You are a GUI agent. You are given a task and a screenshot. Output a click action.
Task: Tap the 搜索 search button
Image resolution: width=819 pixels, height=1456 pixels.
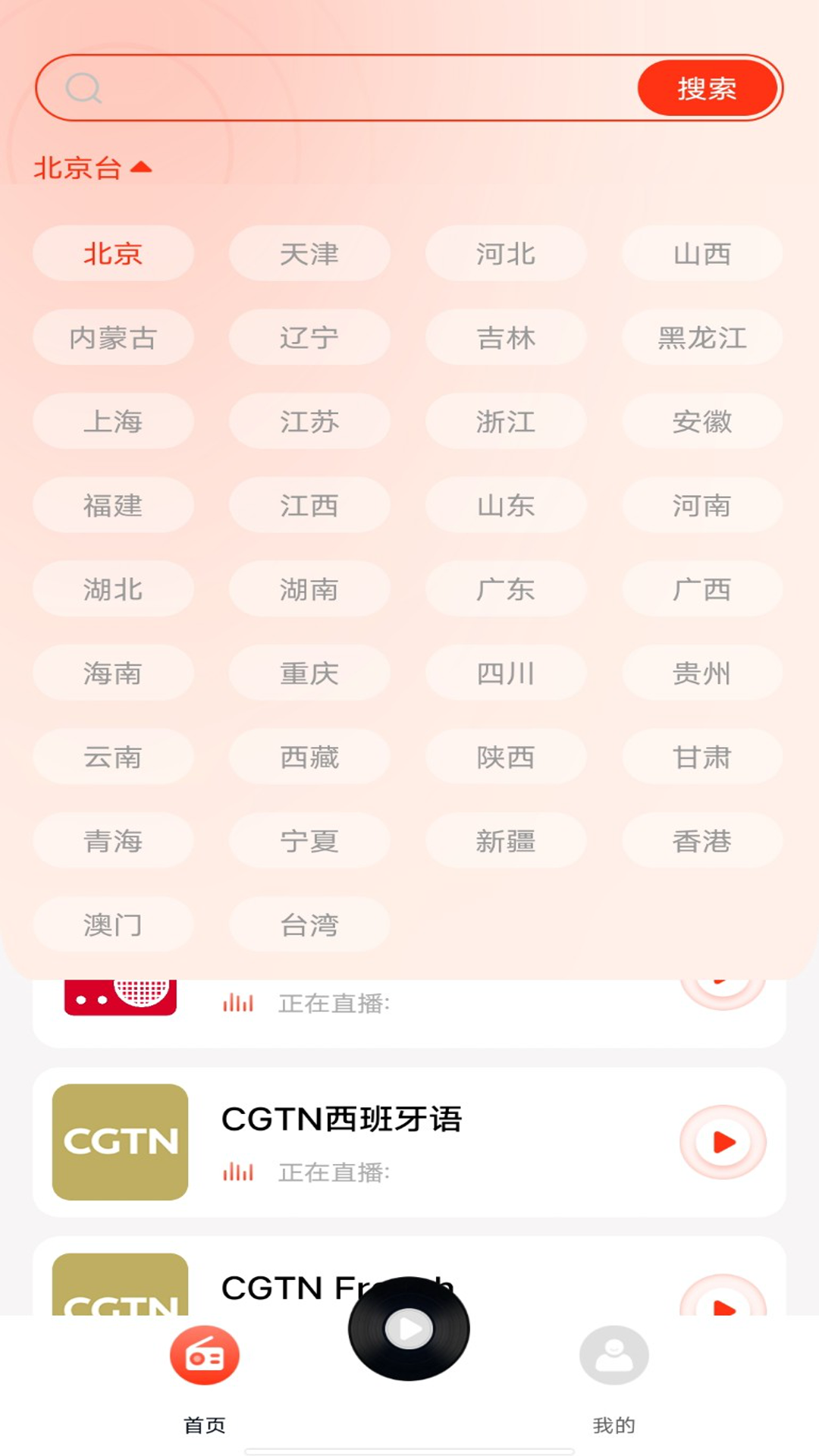click(x=707, y=89)
